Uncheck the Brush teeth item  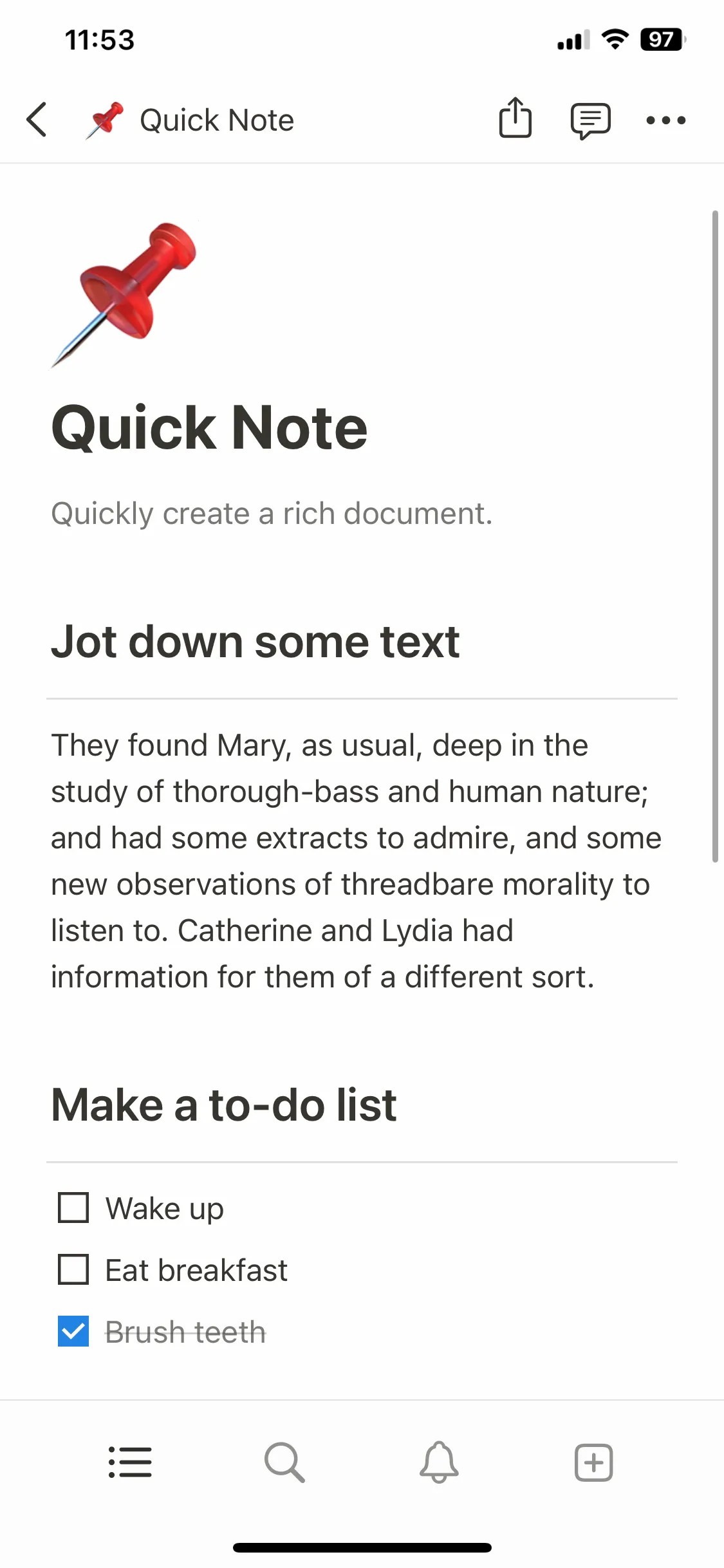click(73, 1331)
